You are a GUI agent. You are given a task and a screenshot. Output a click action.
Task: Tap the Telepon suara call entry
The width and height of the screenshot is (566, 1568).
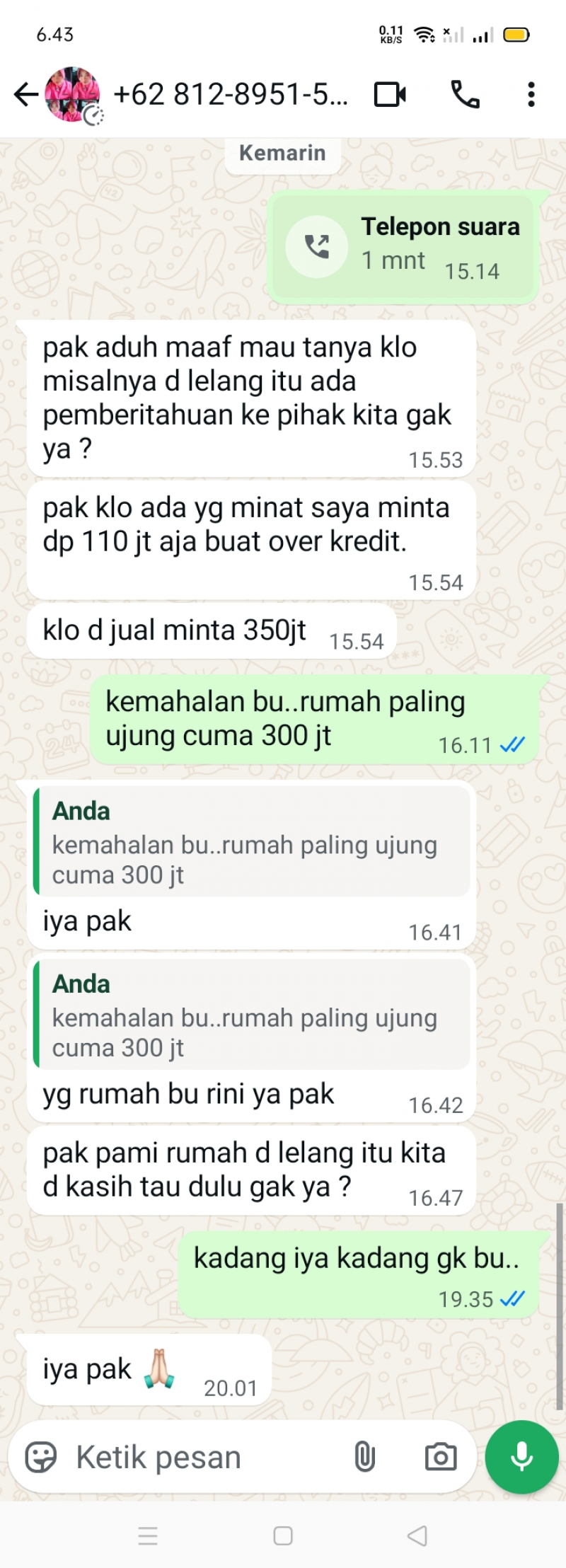(403, 246)
